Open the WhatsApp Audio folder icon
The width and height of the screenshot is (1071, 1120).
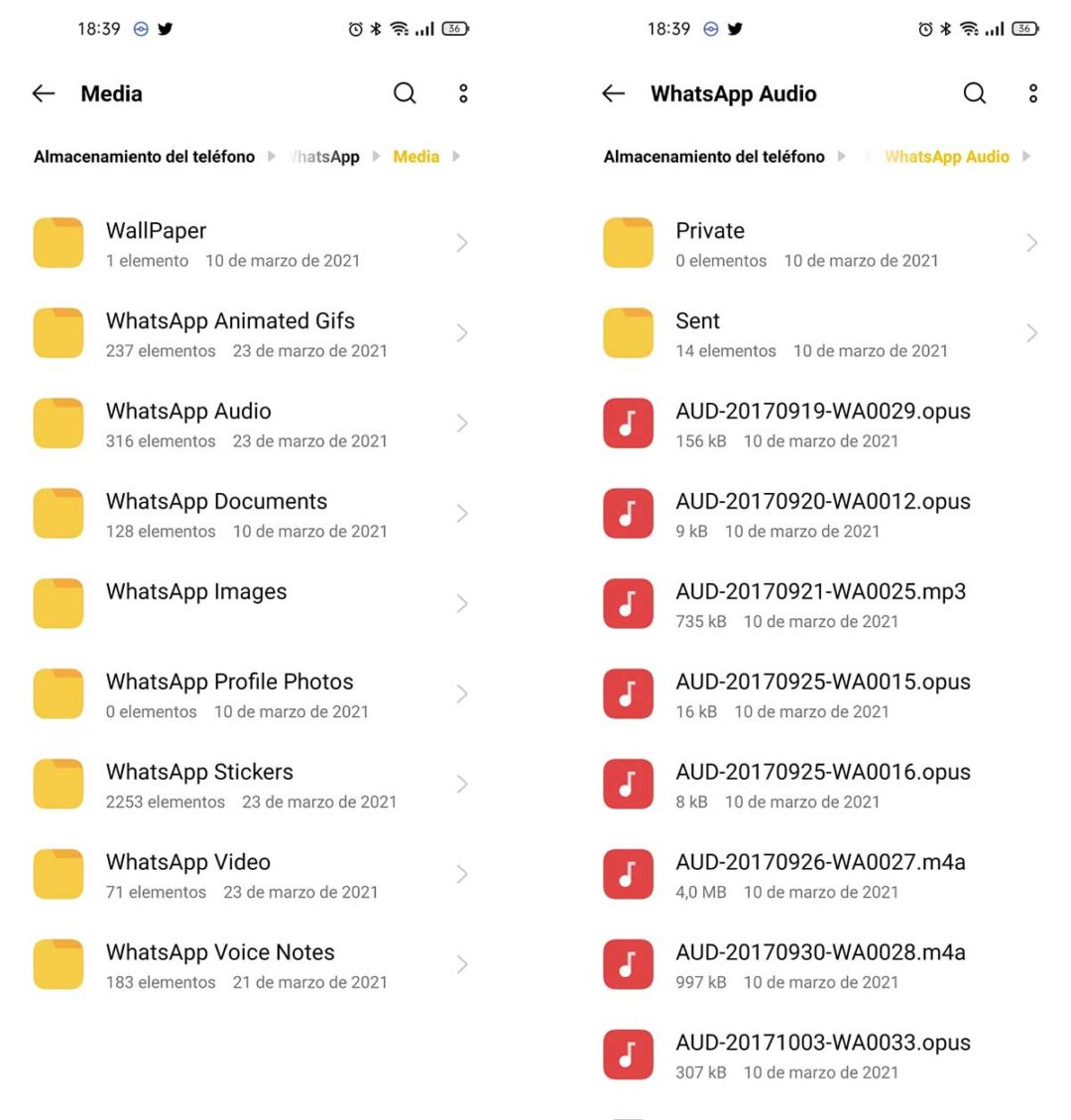pyautogui.click(x=58, y=423)
